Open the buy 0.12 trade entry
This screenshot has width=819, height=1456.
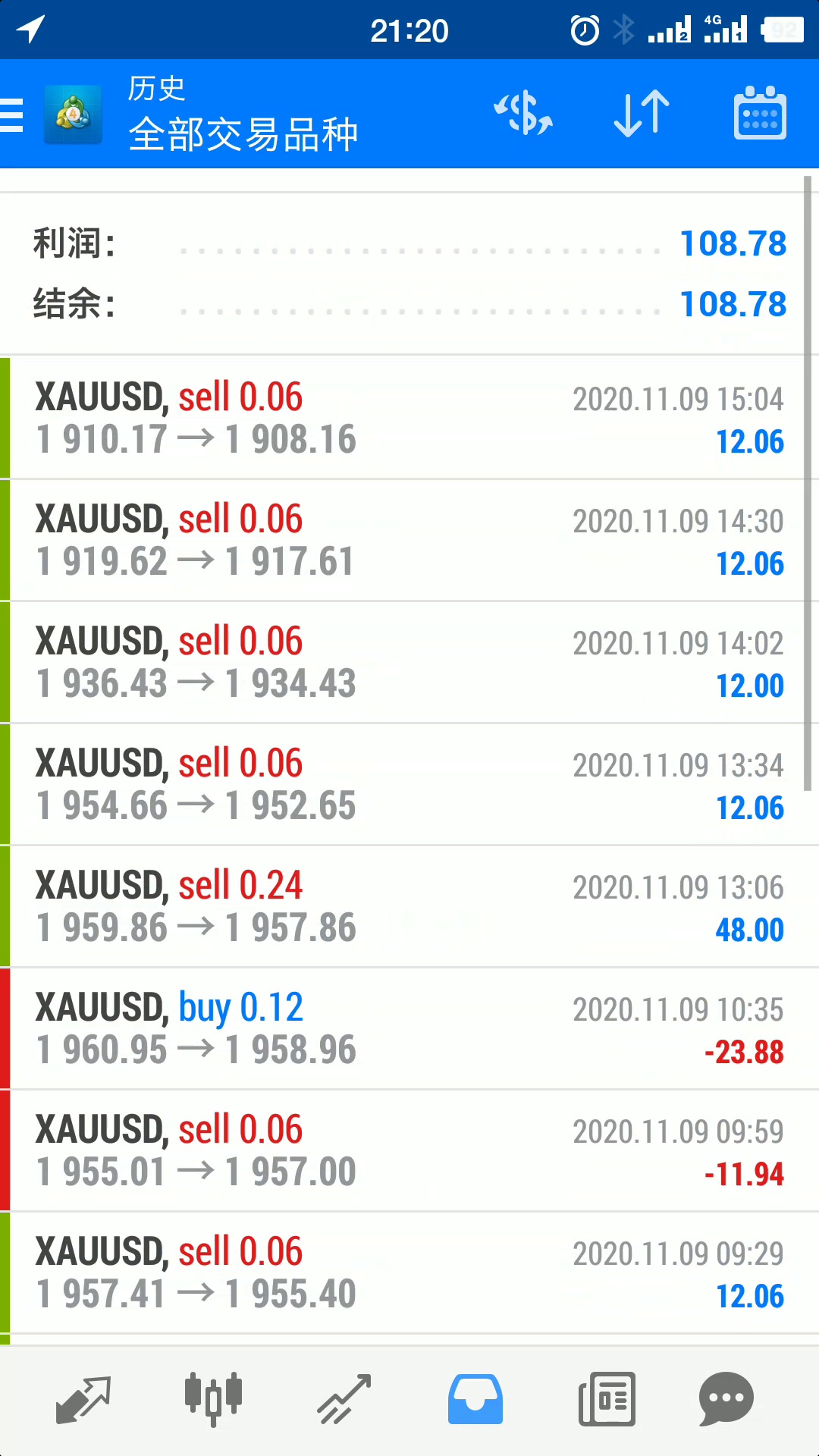(x=409, y=1028)
